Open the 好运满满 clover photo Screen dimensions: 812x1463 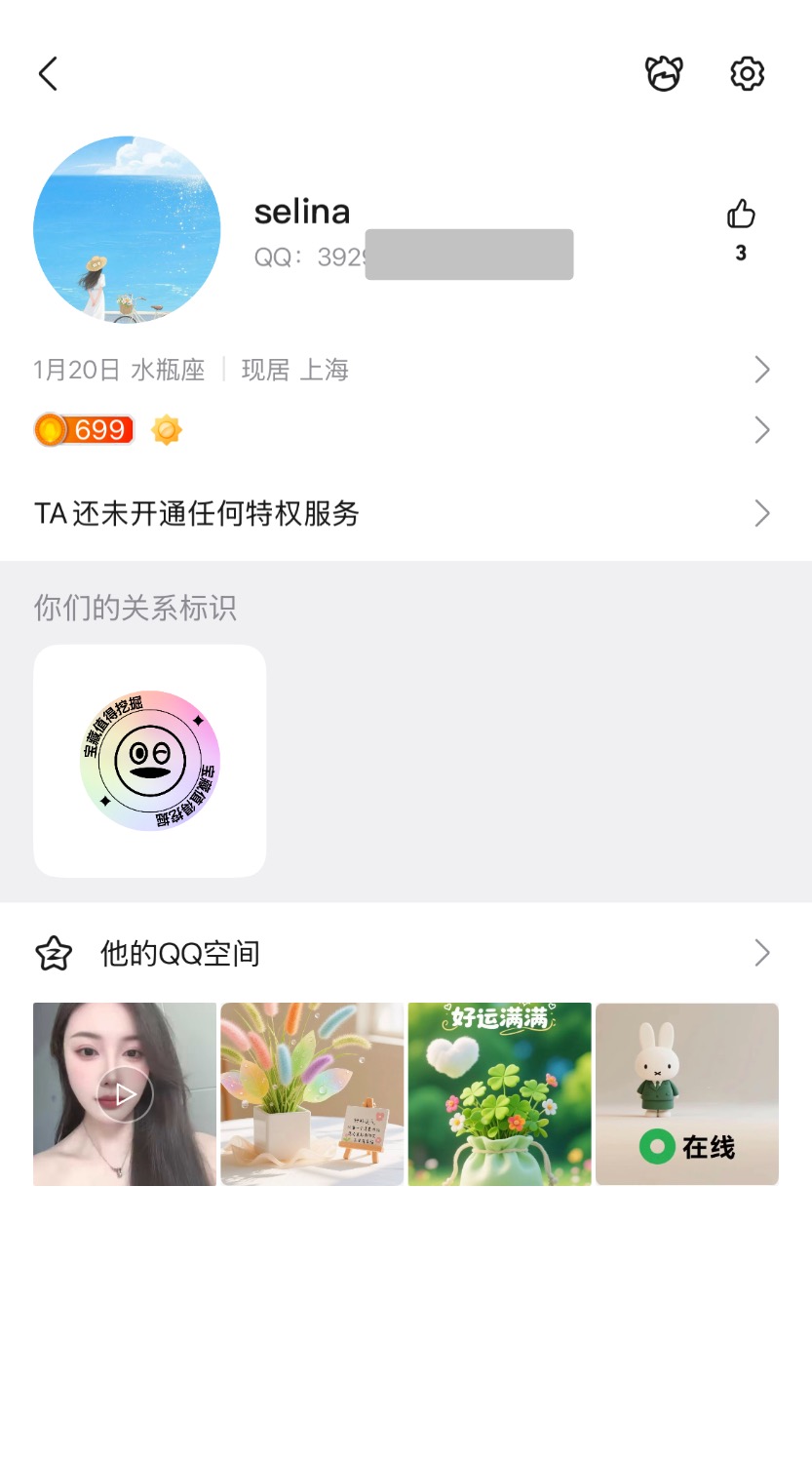coord(499,1094)
